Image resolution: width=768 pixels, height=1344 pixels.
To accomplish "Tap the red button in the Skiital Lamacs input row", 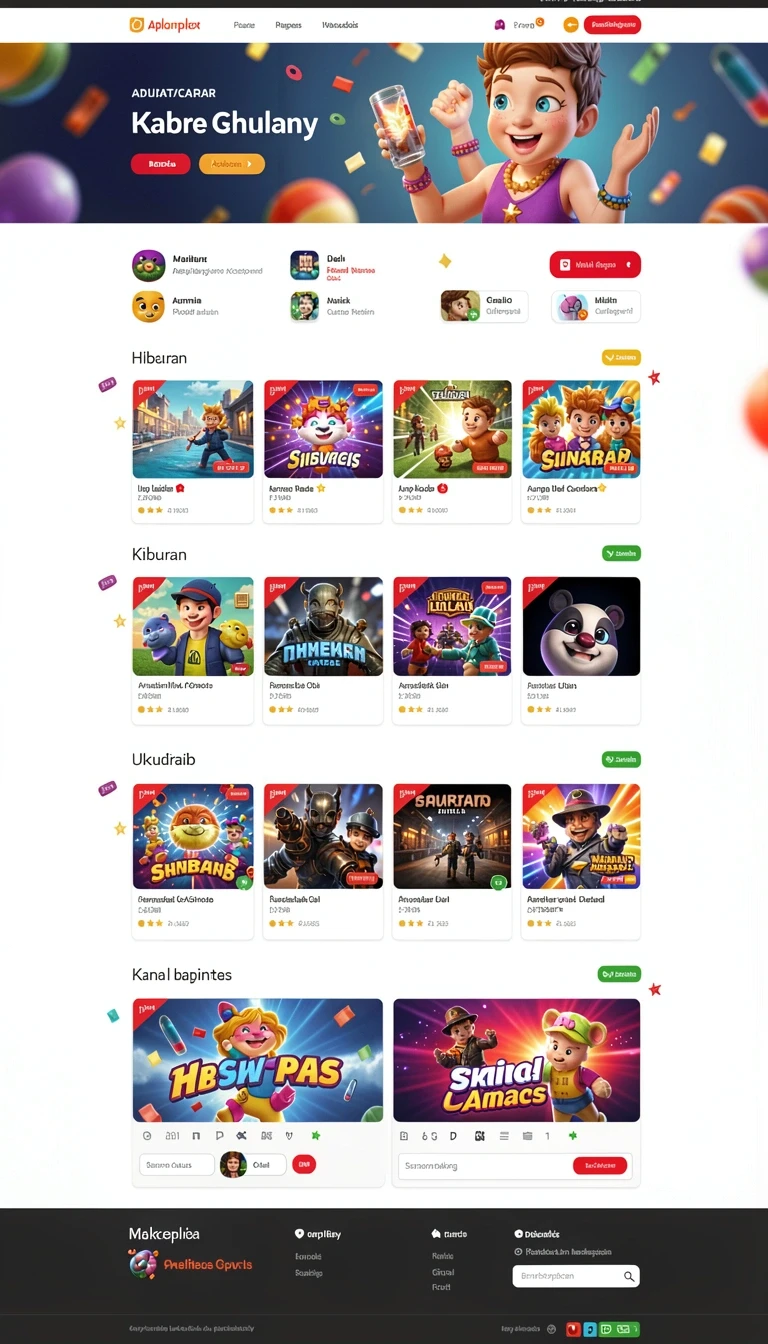I will tap(600, 1165).
